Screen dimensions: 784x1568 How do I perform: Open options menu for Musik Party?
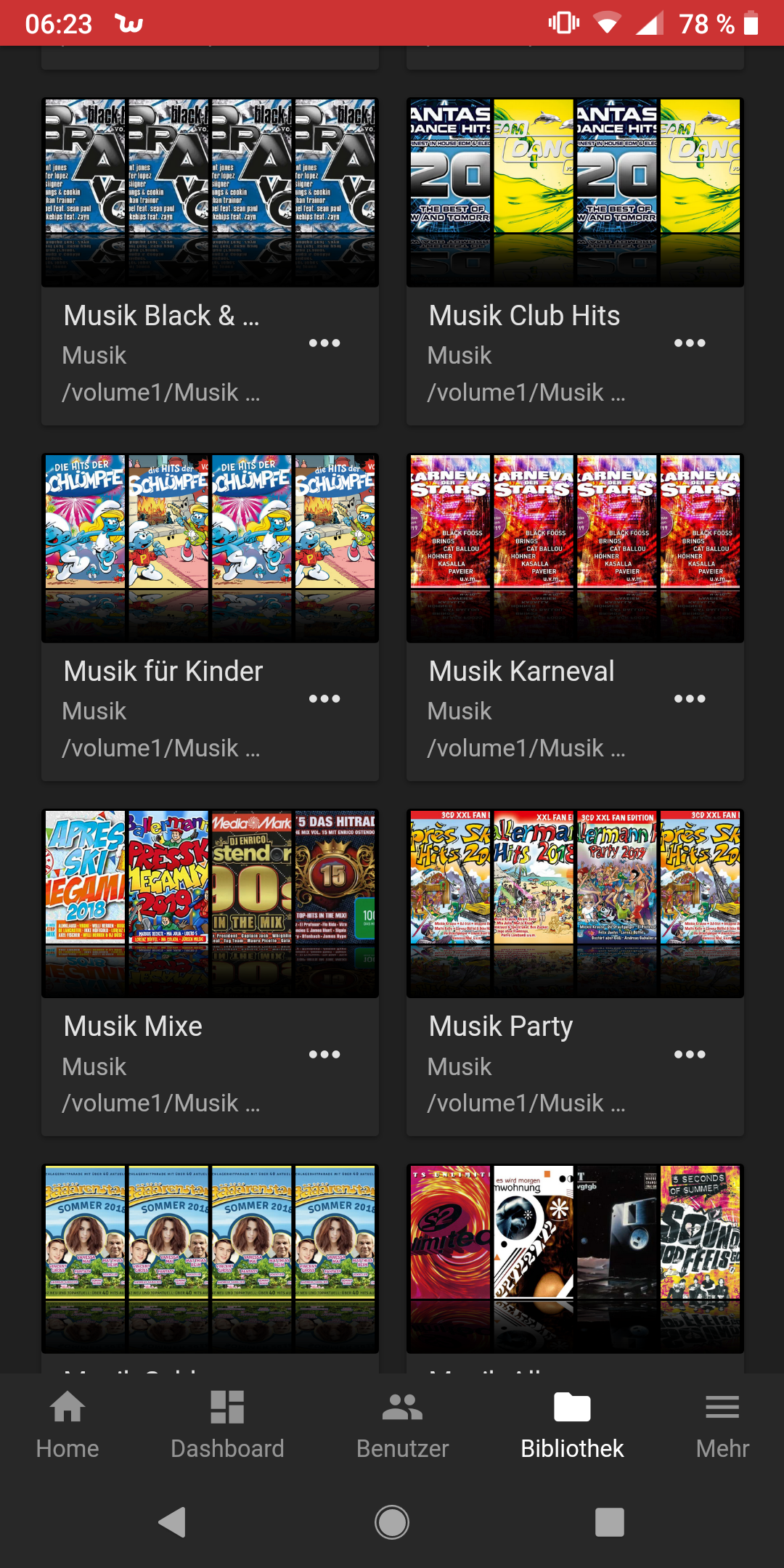690,1054
